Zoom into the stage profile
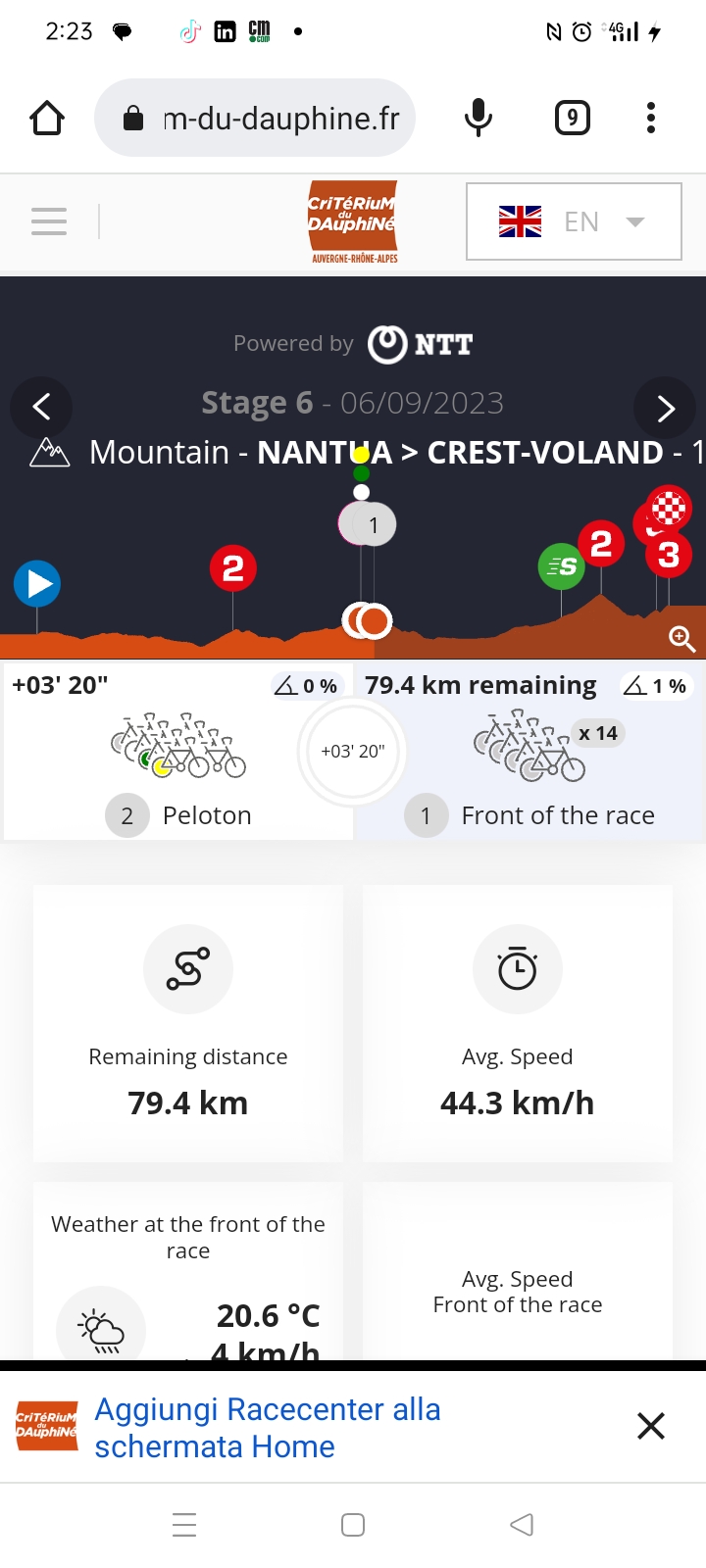This screenshot has height=1568, width=706. coord(681,639)
